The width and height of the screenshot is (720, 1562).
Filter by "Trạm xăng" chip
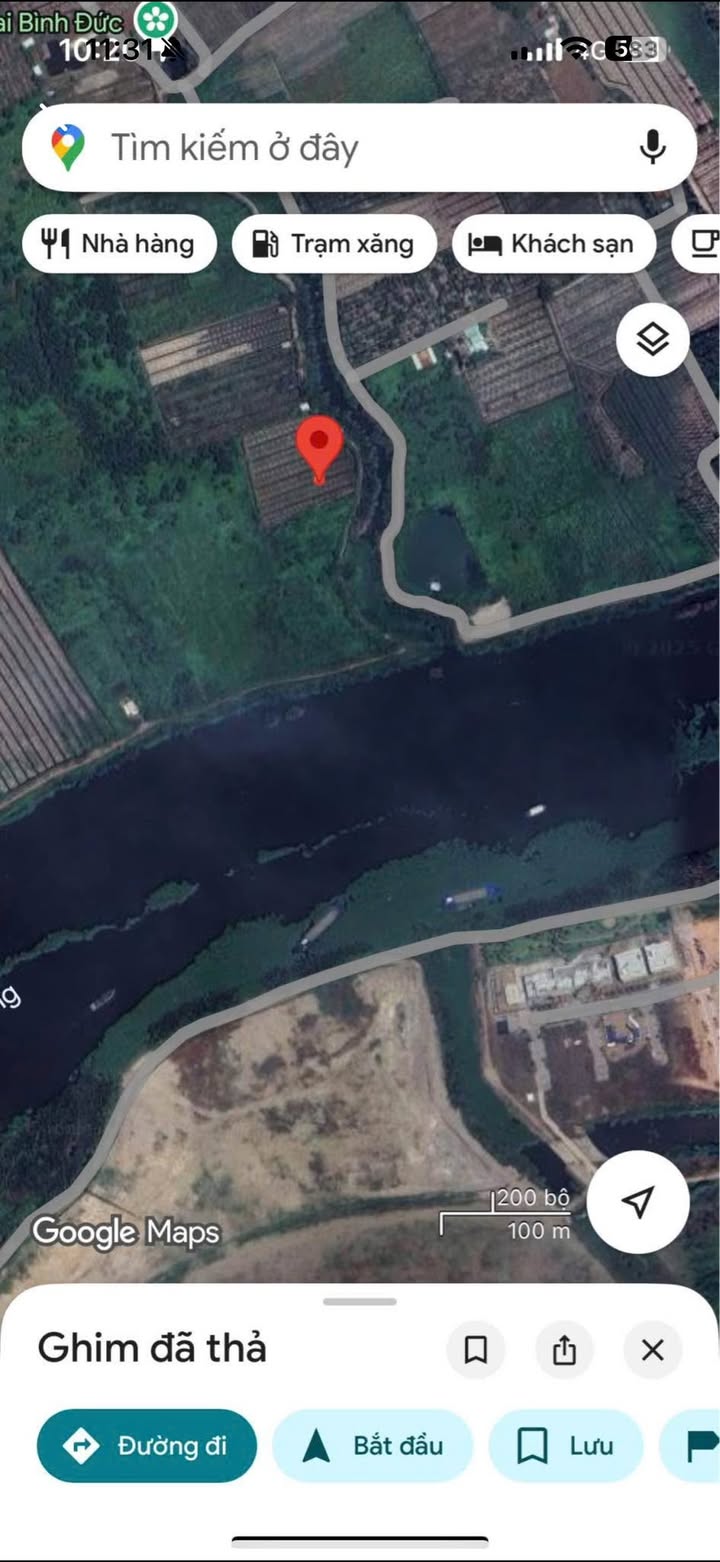pyautogui.click(x=334, y=244)
